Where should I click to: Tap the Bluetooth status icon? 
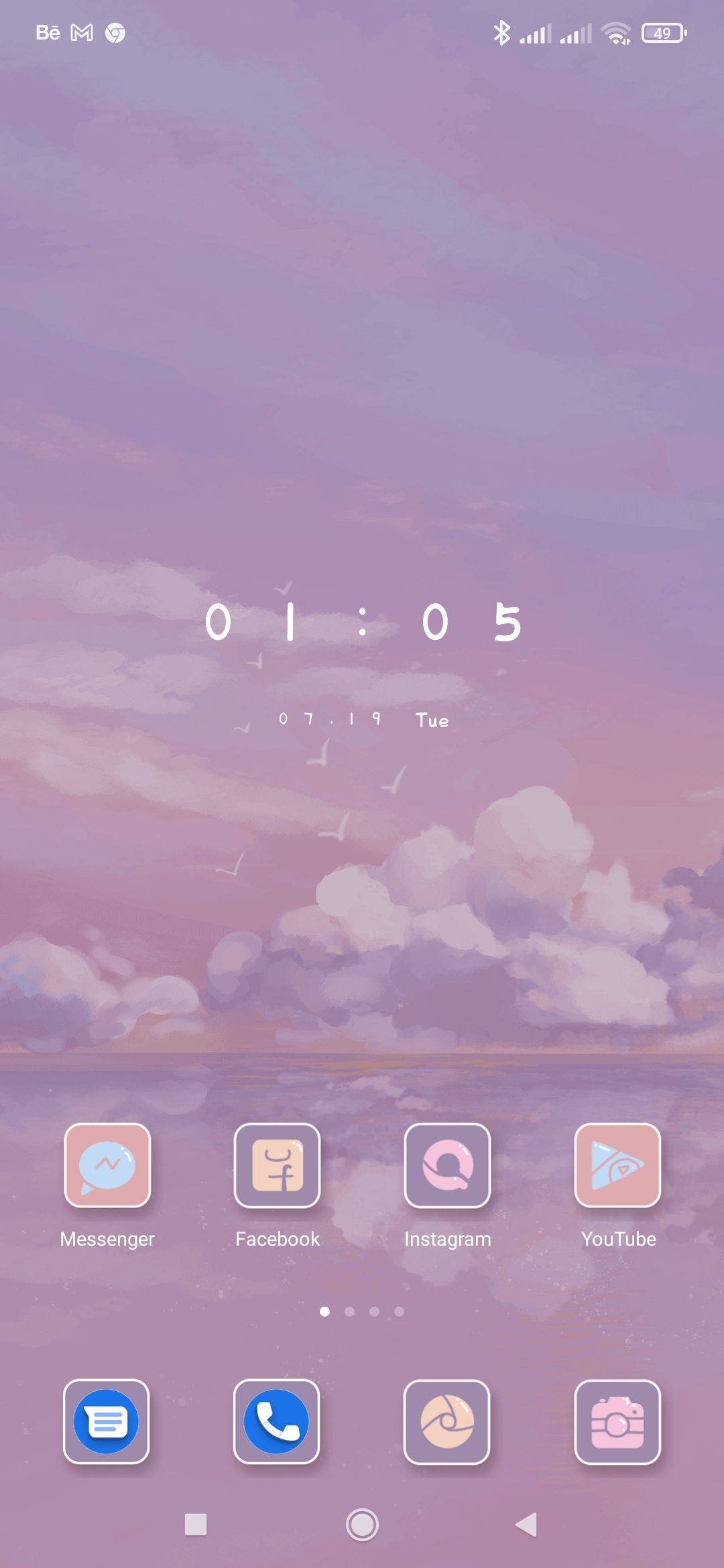501,32
